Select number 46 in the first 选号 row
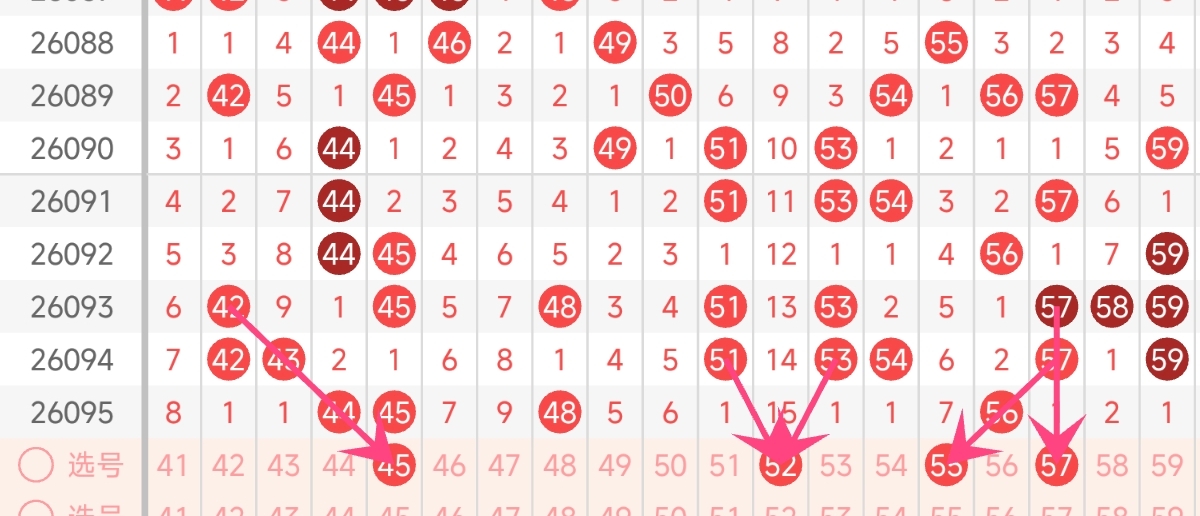The height and width of the screenshot is (516, 1200). (x=449, y=465)
